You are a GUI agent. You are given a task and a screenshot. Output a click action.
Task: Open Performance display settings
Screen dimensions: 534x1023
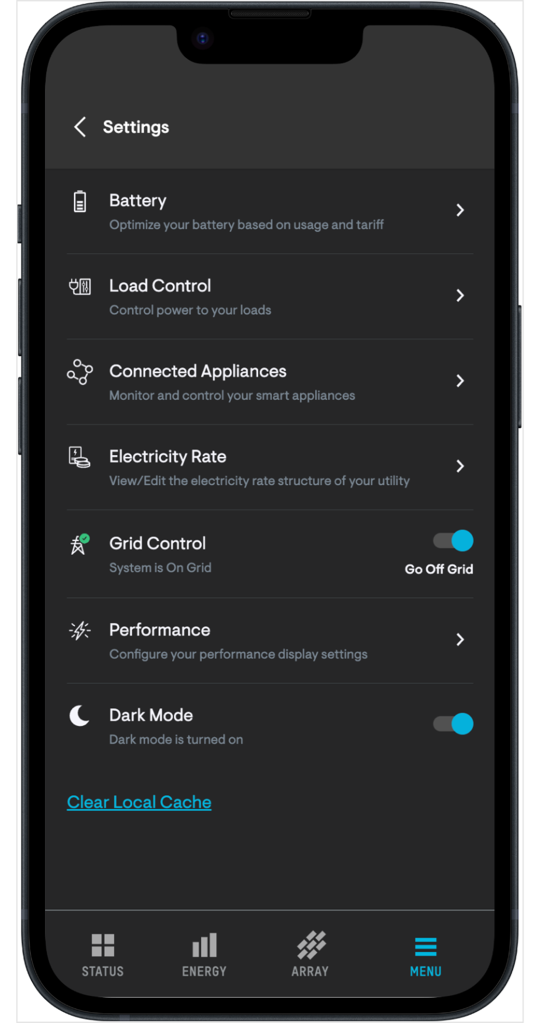(270, 641)
